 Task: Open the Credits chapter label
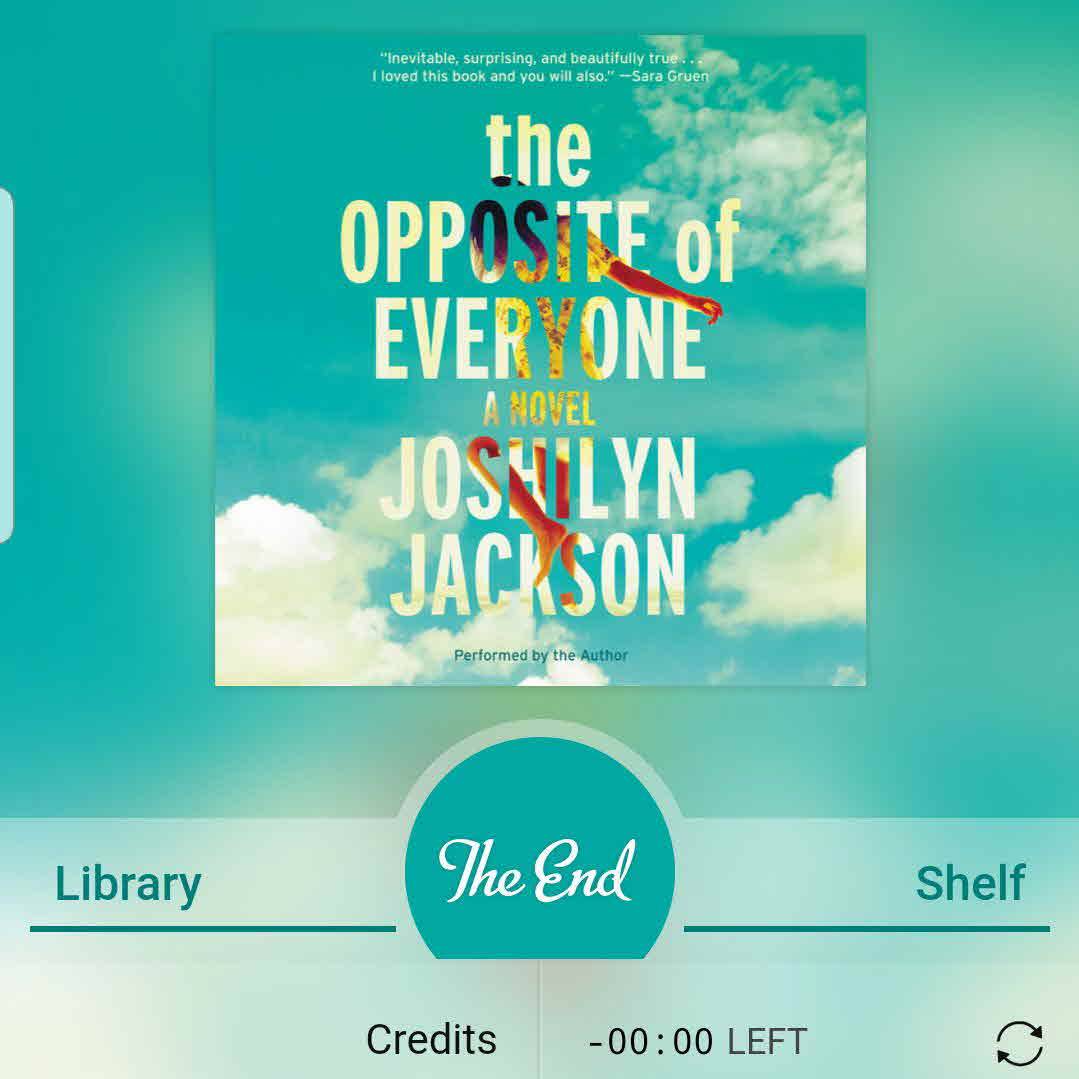click(431, 1040)
